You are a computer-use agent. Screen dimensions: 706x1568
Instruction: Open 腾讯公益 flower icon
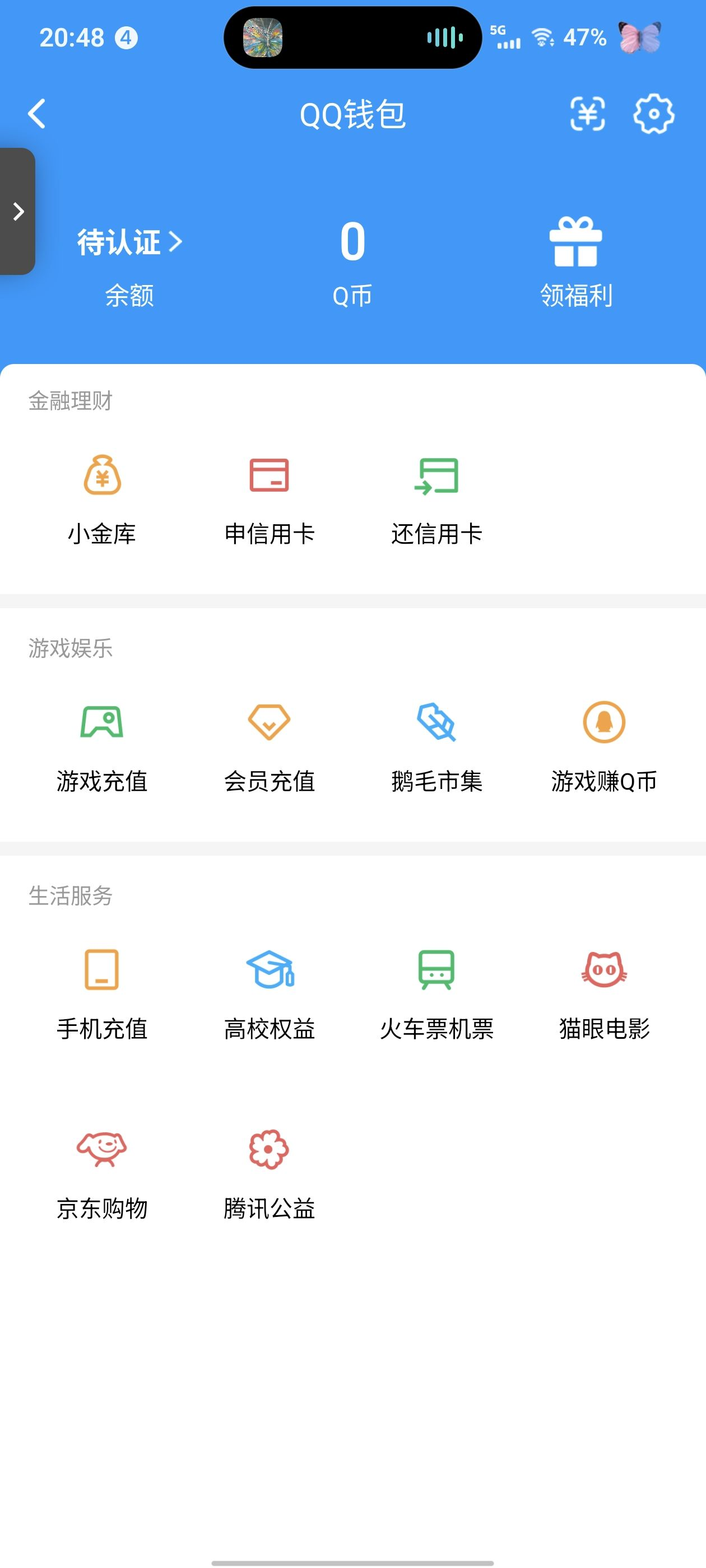(x=270, y=1154)
